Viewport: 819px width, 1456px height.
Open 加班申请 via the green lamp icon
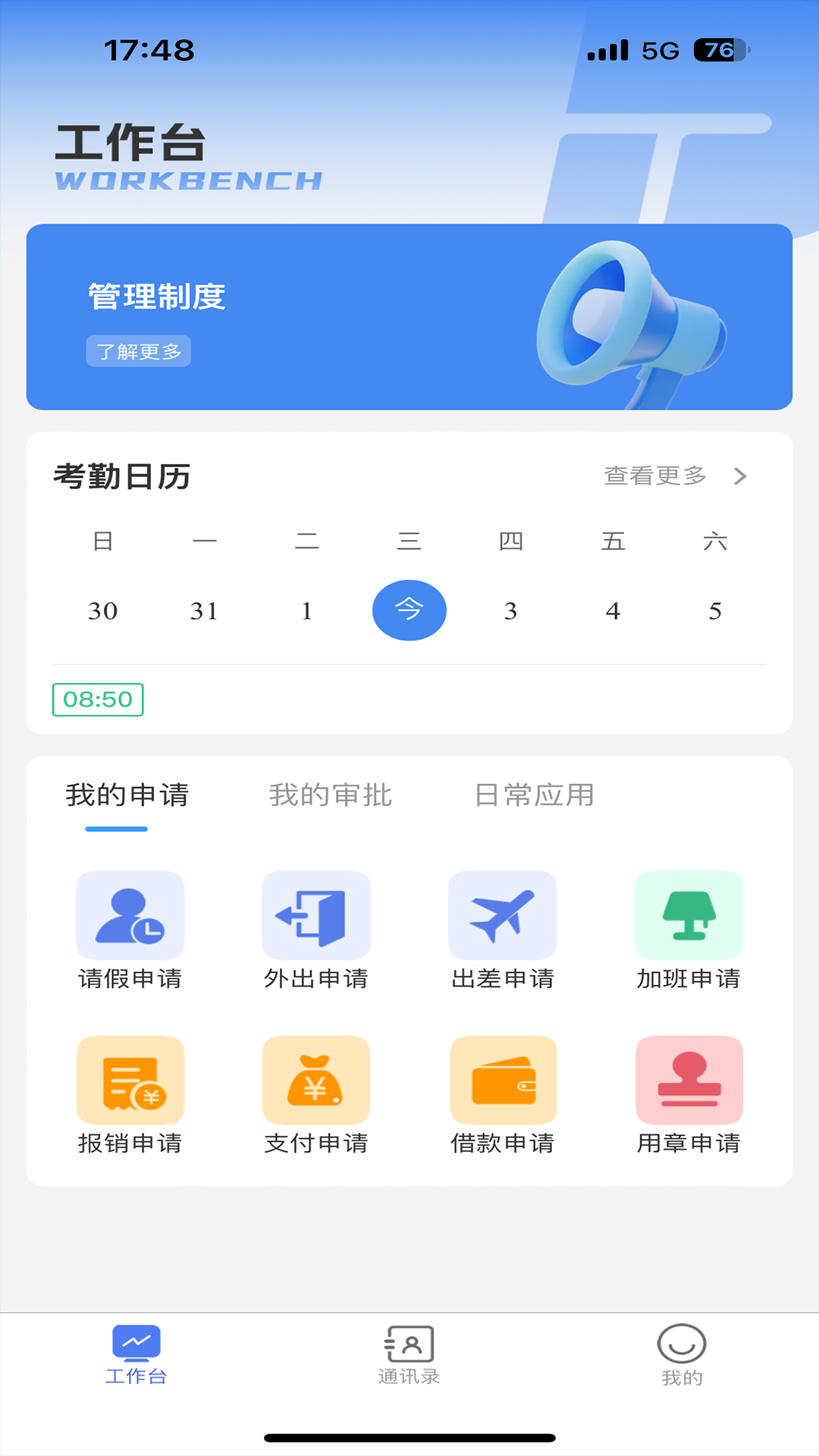tap(689, 915)
